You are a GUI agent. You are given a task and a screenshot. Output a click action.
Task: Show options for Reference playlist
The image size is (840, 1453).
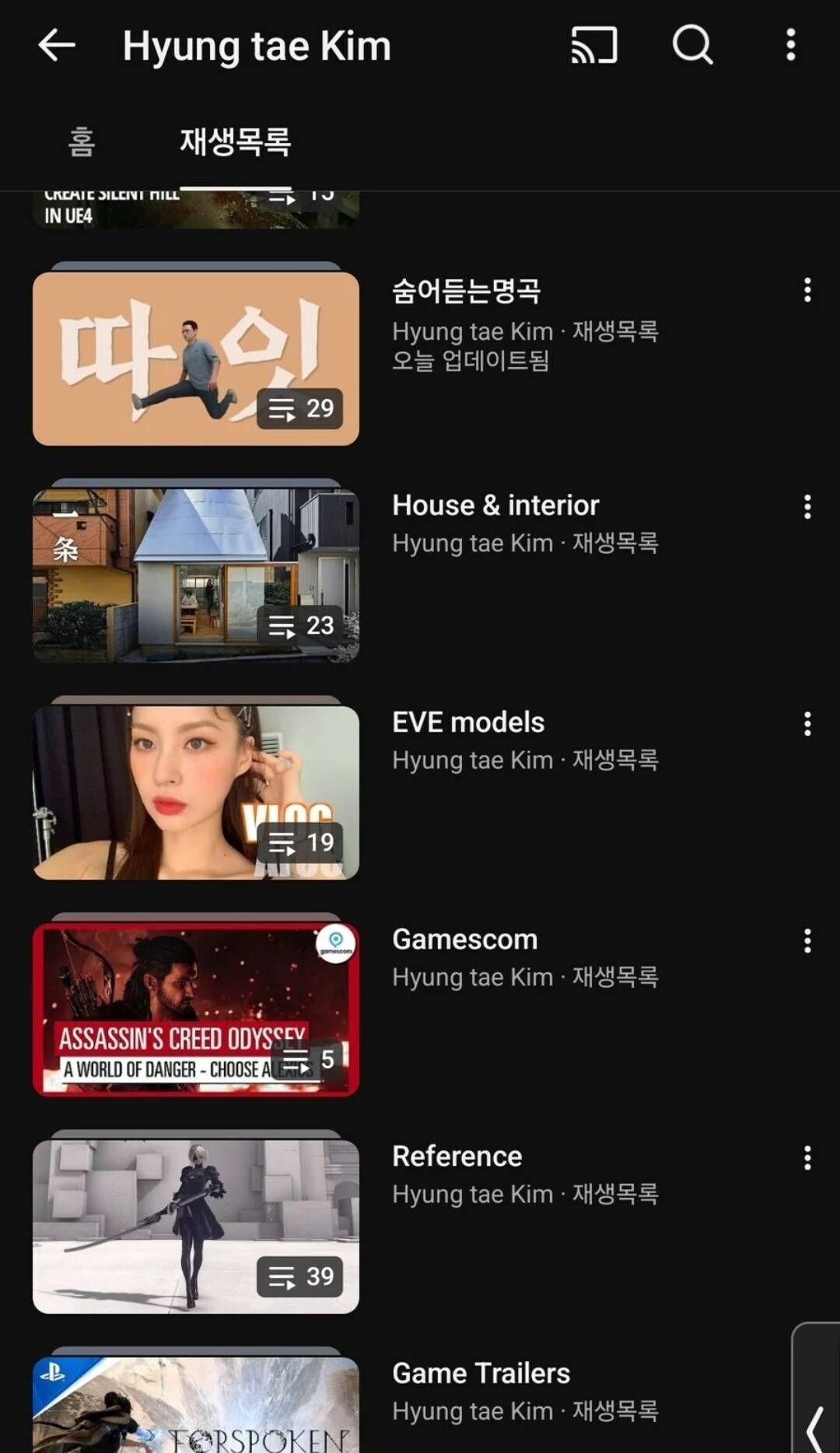(807, 1158)
